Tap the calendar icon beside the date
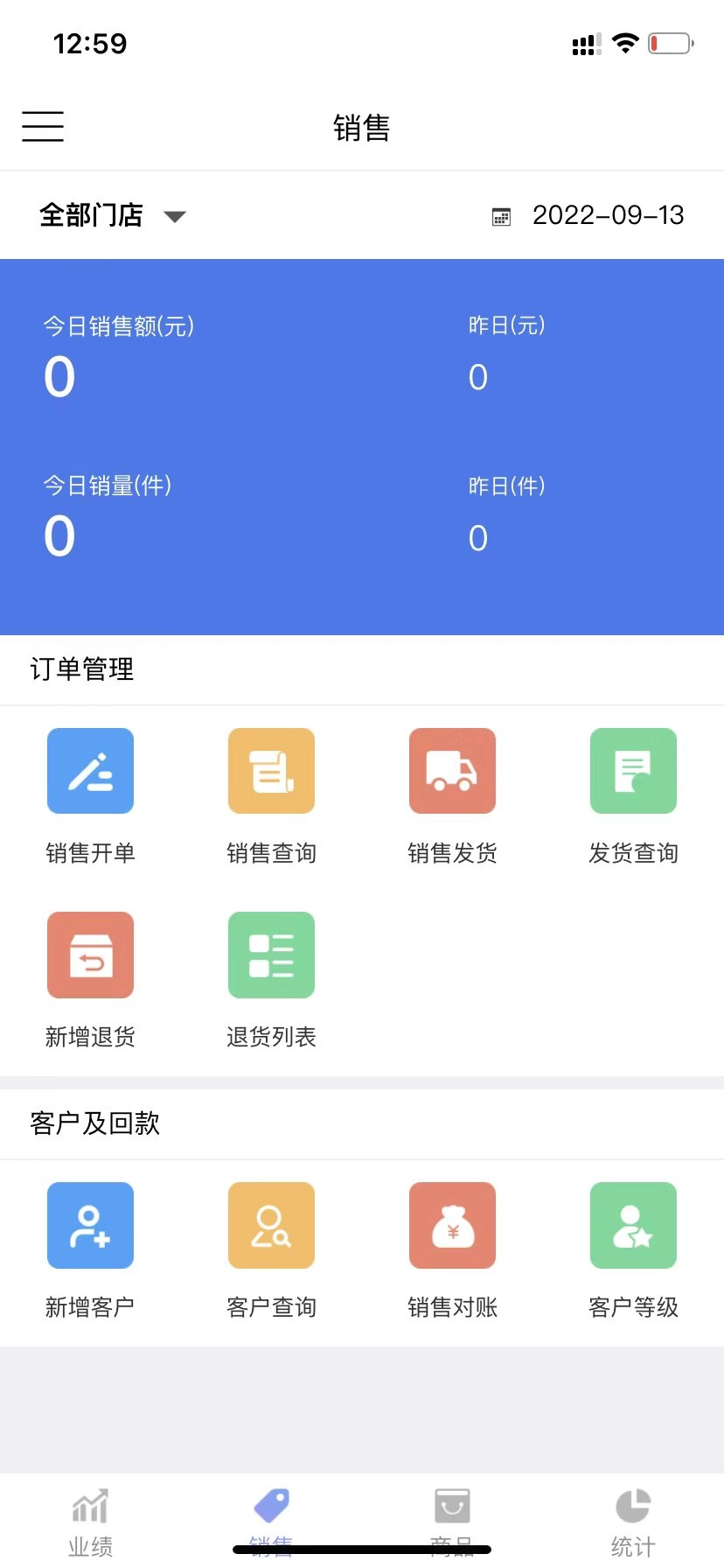 [500, 215]
